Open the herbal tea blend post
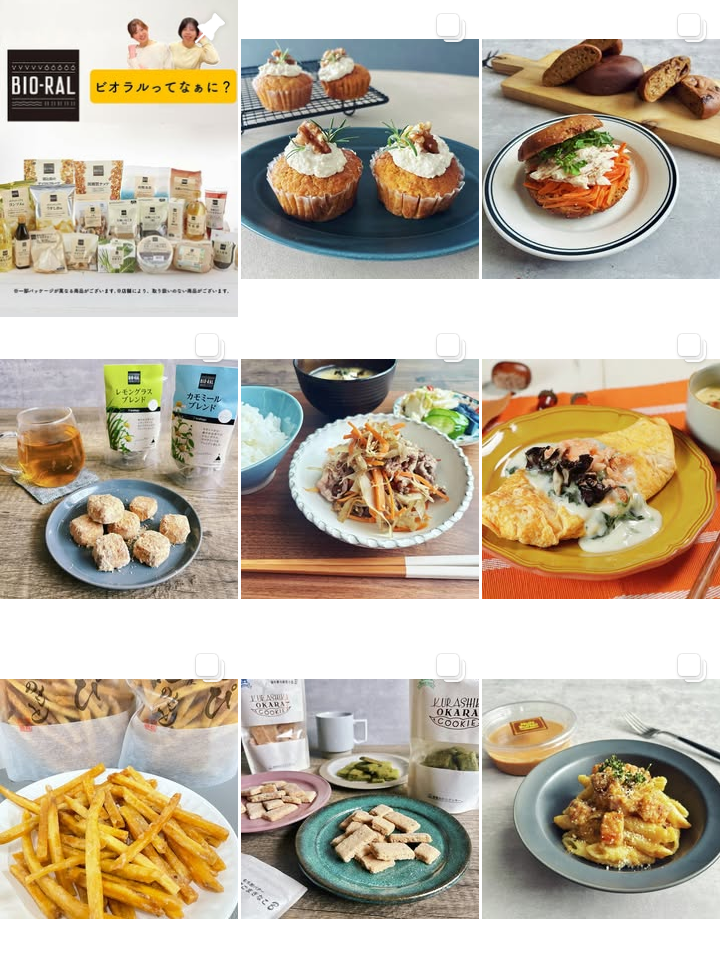The image size is (720, 958). point(118,480)
